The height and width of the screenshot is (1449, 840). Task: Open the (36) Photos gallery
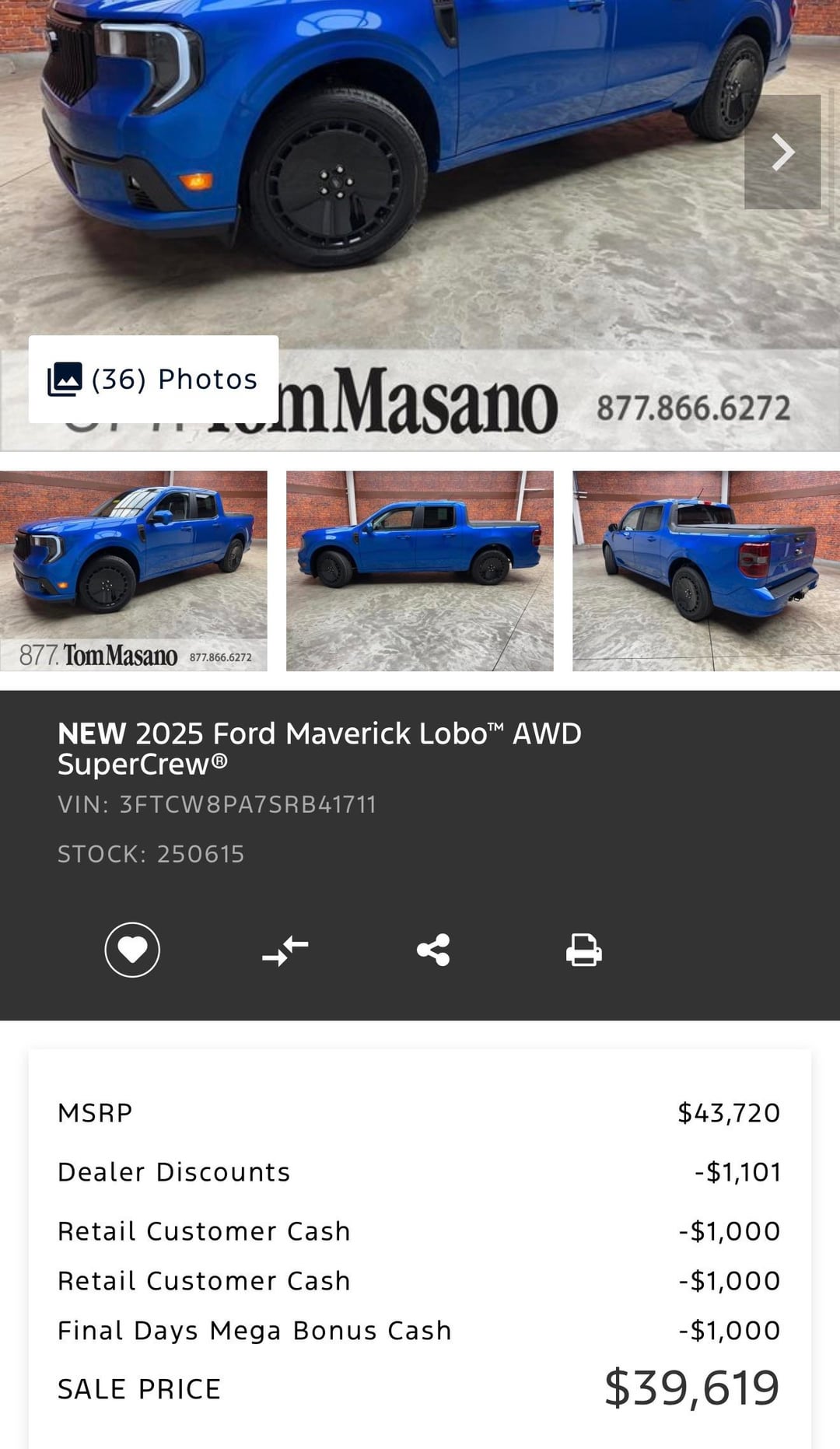point(153,380)
